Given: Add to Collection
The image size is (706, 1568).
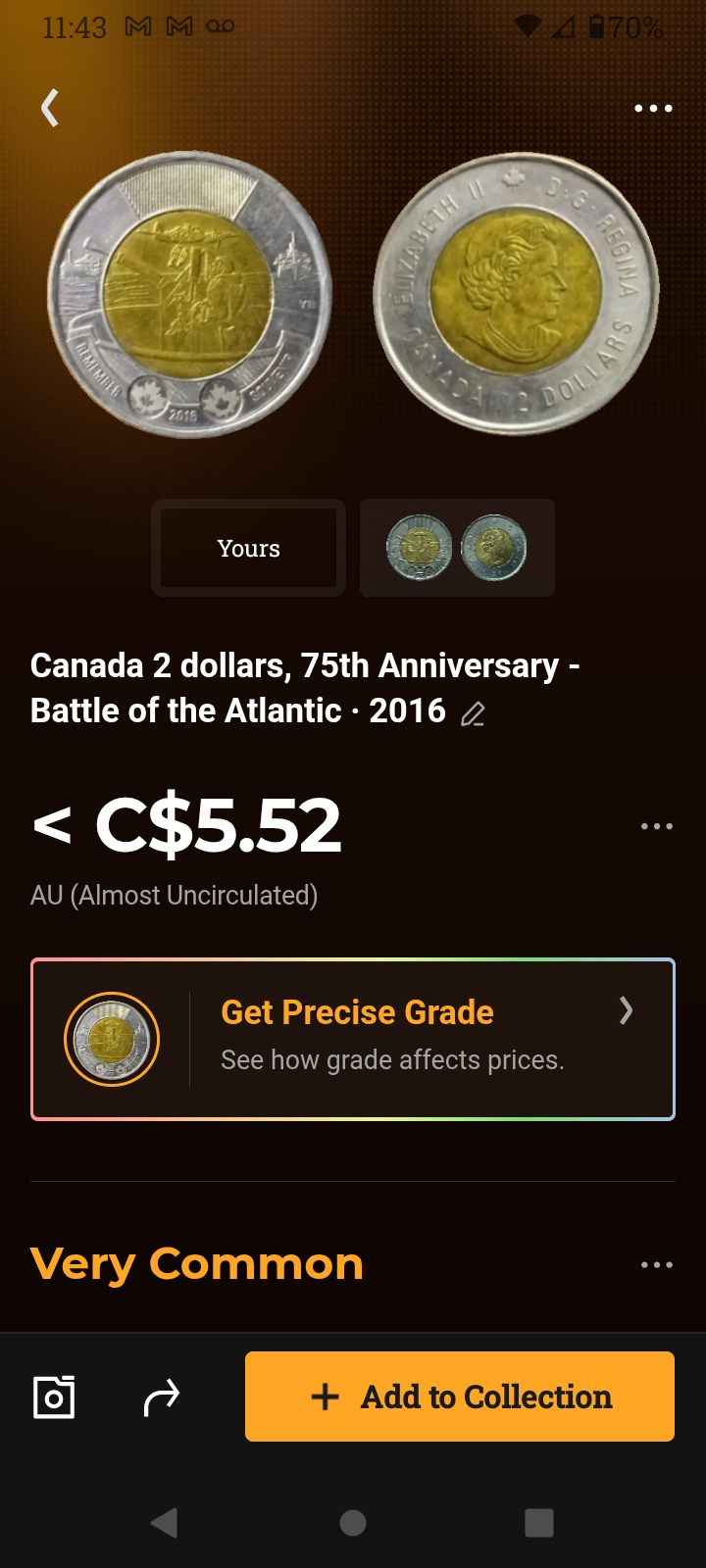Looking at the screenshot, I should tap(460, 1396).
